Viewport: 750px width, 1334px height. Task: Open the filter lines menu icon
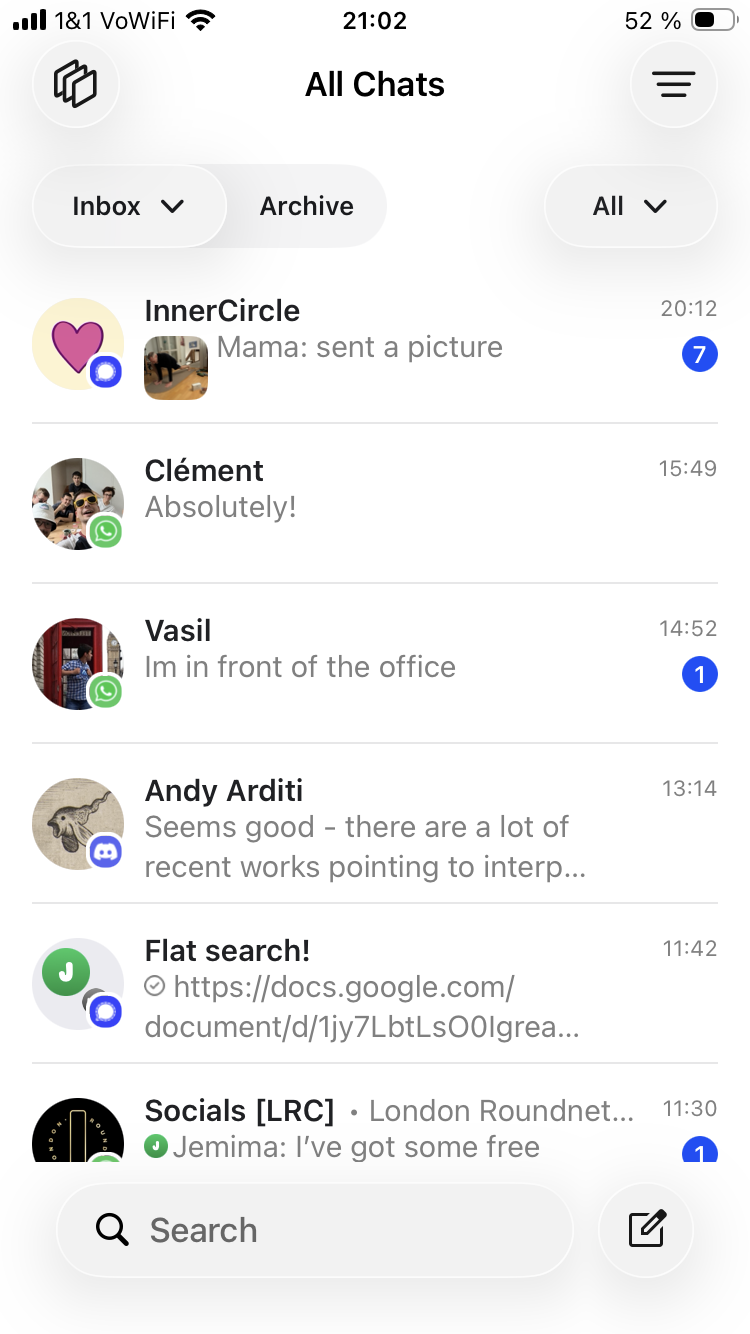(674, 85)
